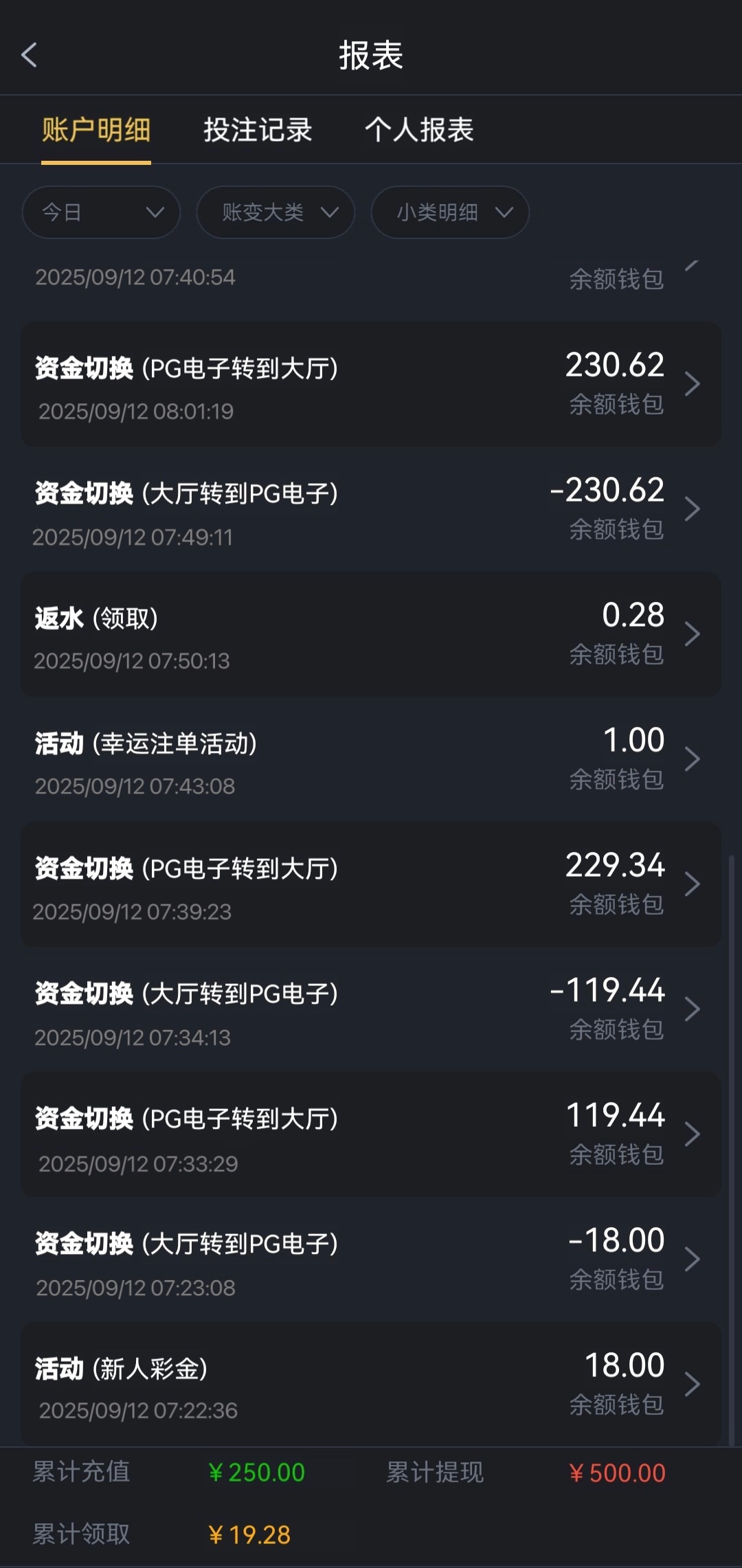Switch to the 个人报表 tab

pyautogui.click(x=419, y=130)
